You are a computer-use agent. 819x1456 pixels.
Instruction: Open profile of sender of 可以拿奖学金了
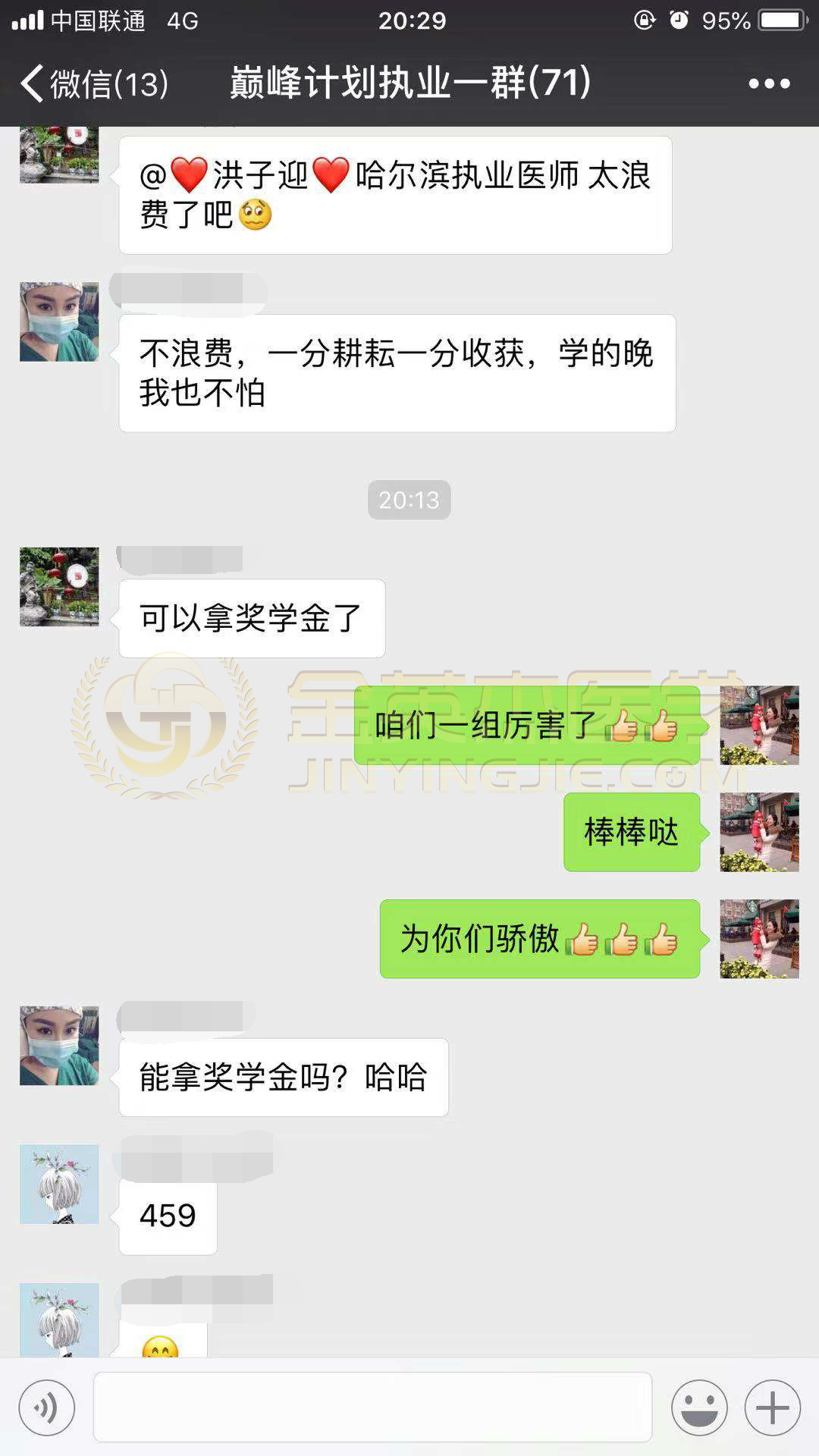[59, 587]
